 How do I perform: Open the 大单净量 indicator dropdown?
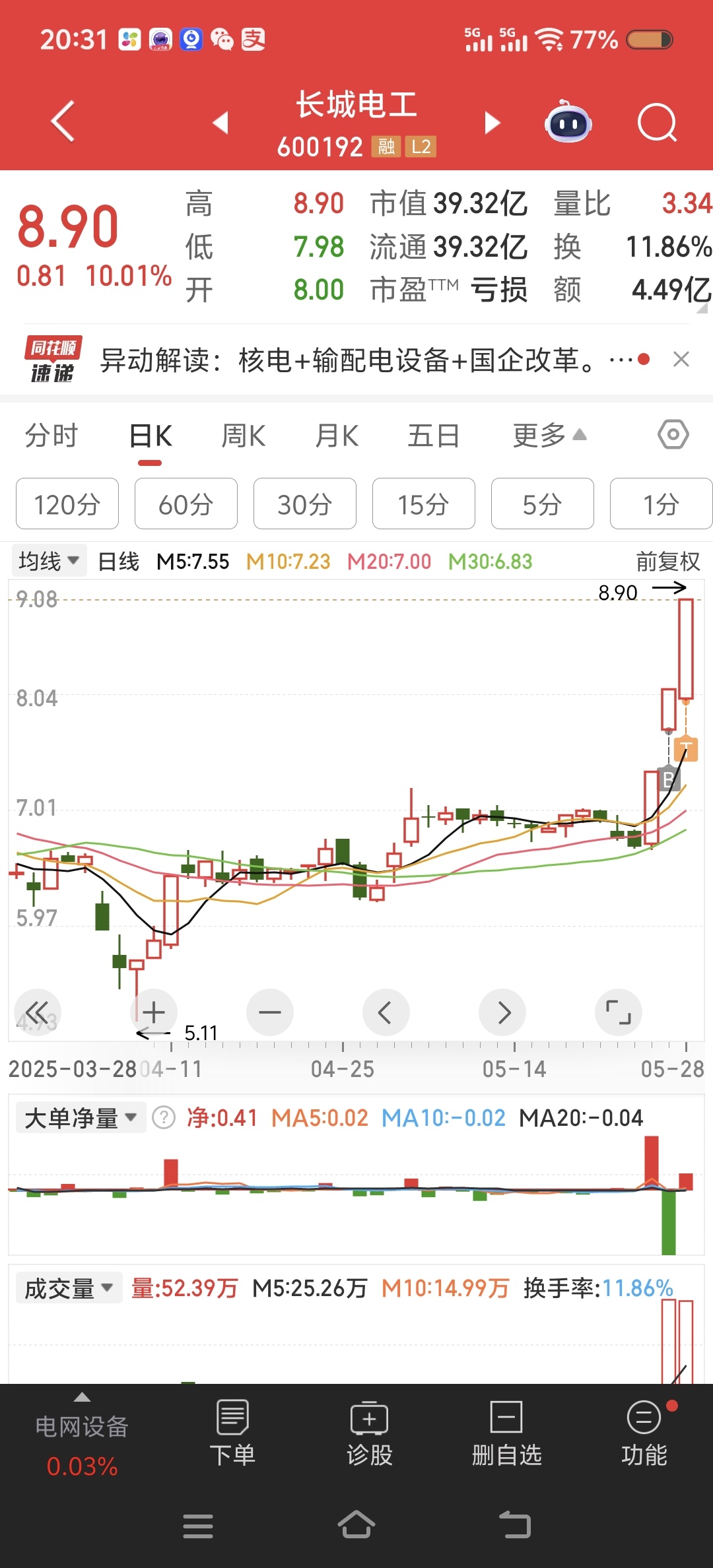tap(81, 1118)
